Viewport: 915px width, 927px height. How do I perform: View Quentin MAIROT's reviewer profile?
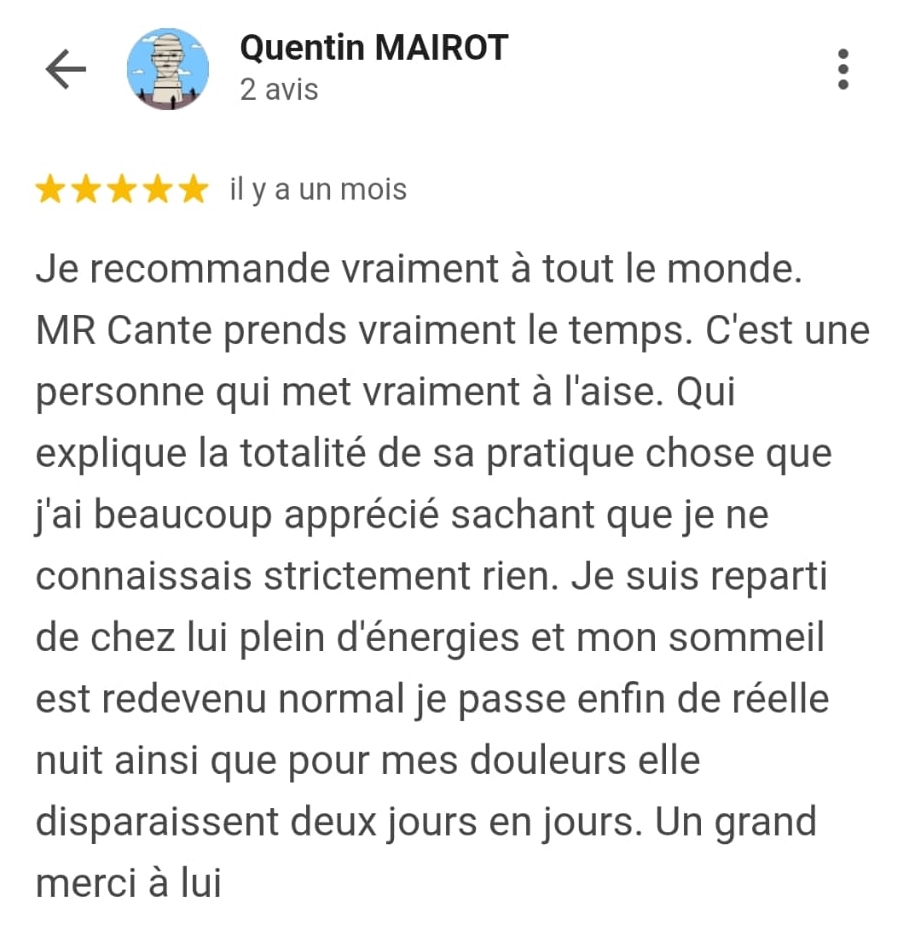(x=373, y=47)
